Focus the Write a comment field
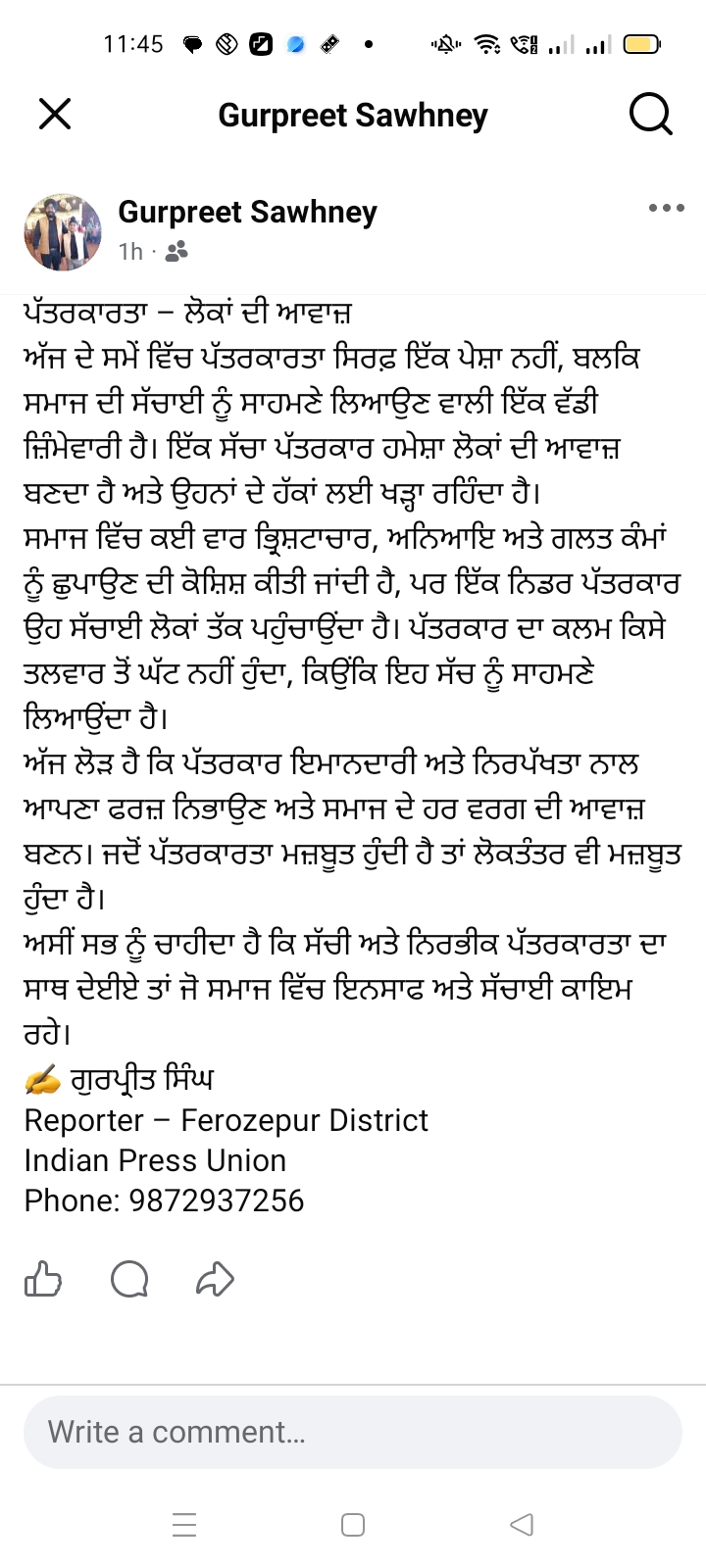706x1568 pixels. coord(352,1432)
